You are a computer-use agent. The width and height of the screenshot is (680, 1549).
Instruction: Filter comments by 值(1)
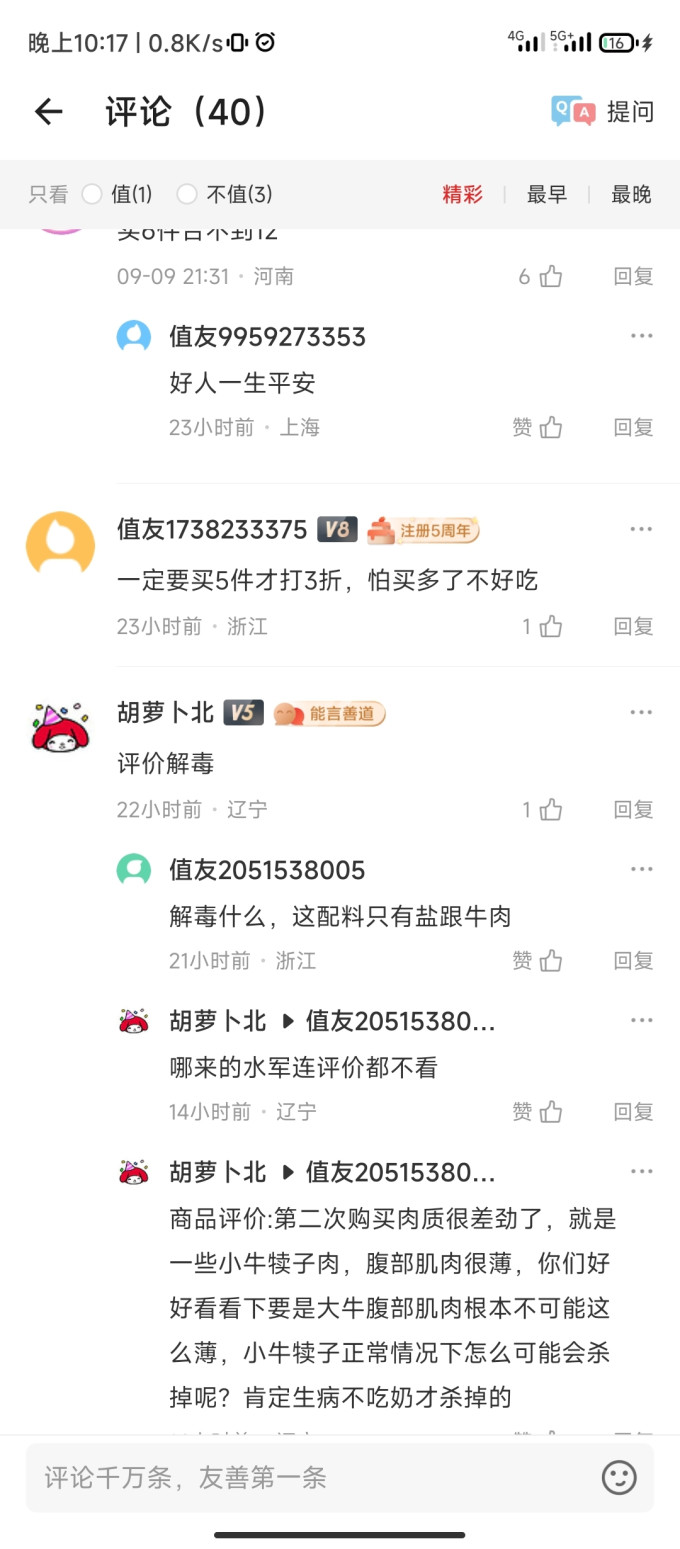[x=118, y=194]
